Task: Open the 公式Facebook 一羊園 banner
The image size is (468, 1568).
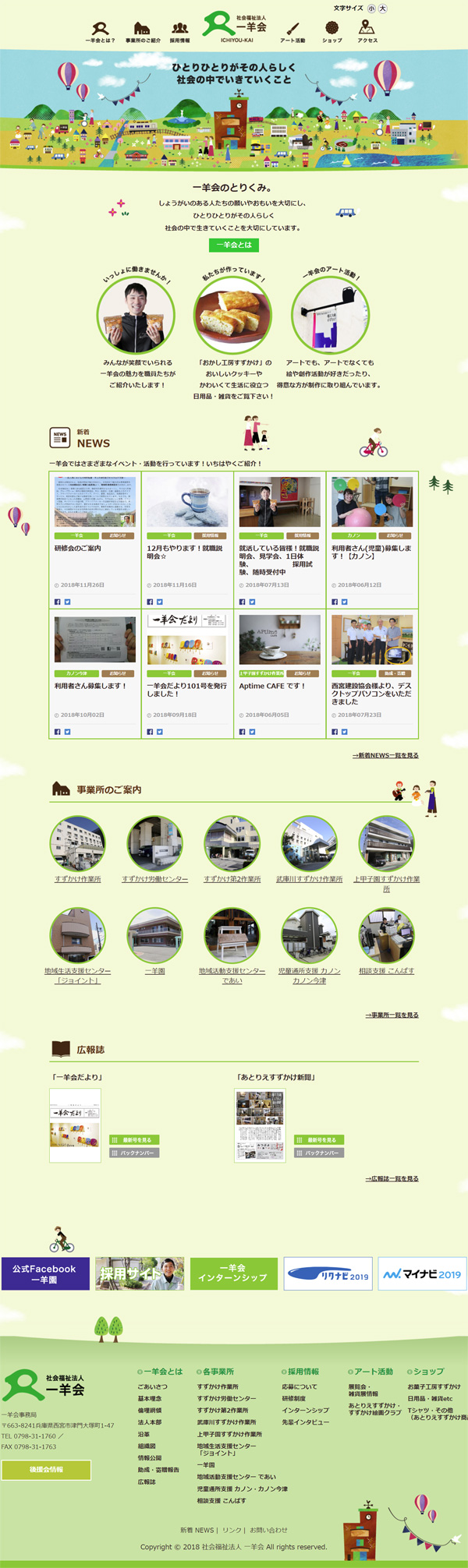Action: click(44, 1273)
